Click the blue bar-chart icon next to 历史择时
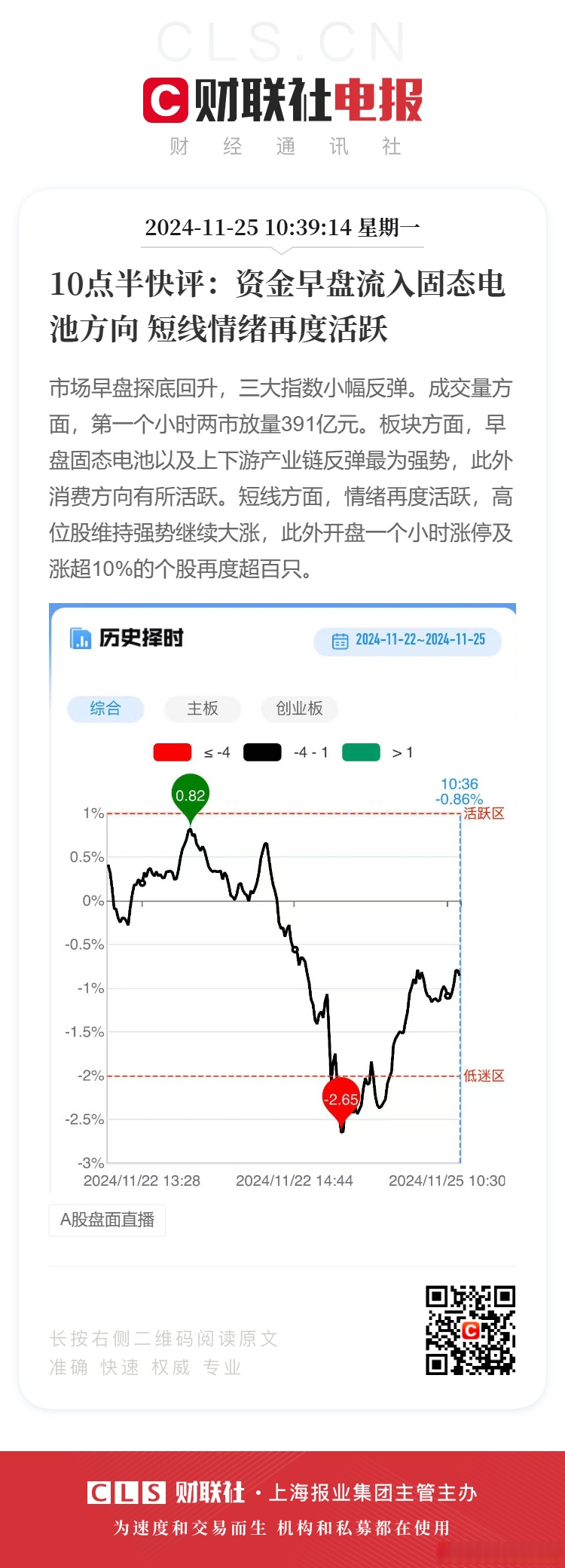 point(79,638)
